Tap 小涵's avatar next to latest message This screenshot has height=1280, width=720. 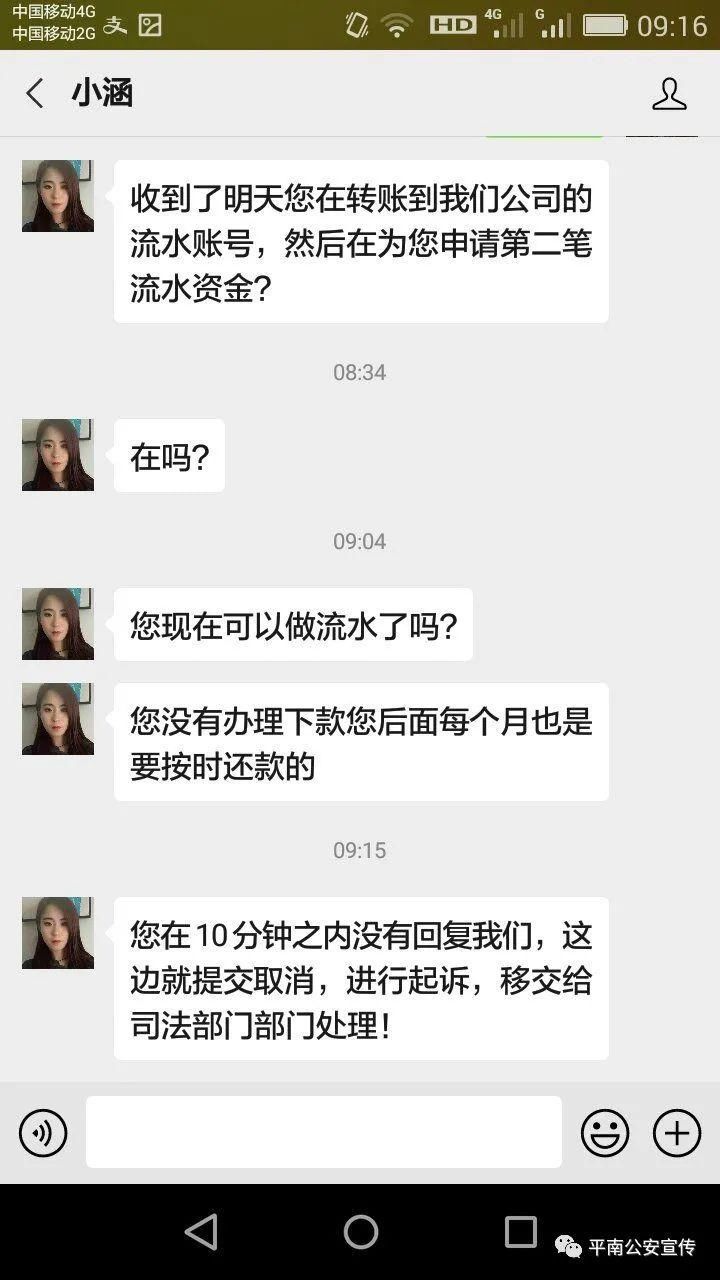[57, 932]
